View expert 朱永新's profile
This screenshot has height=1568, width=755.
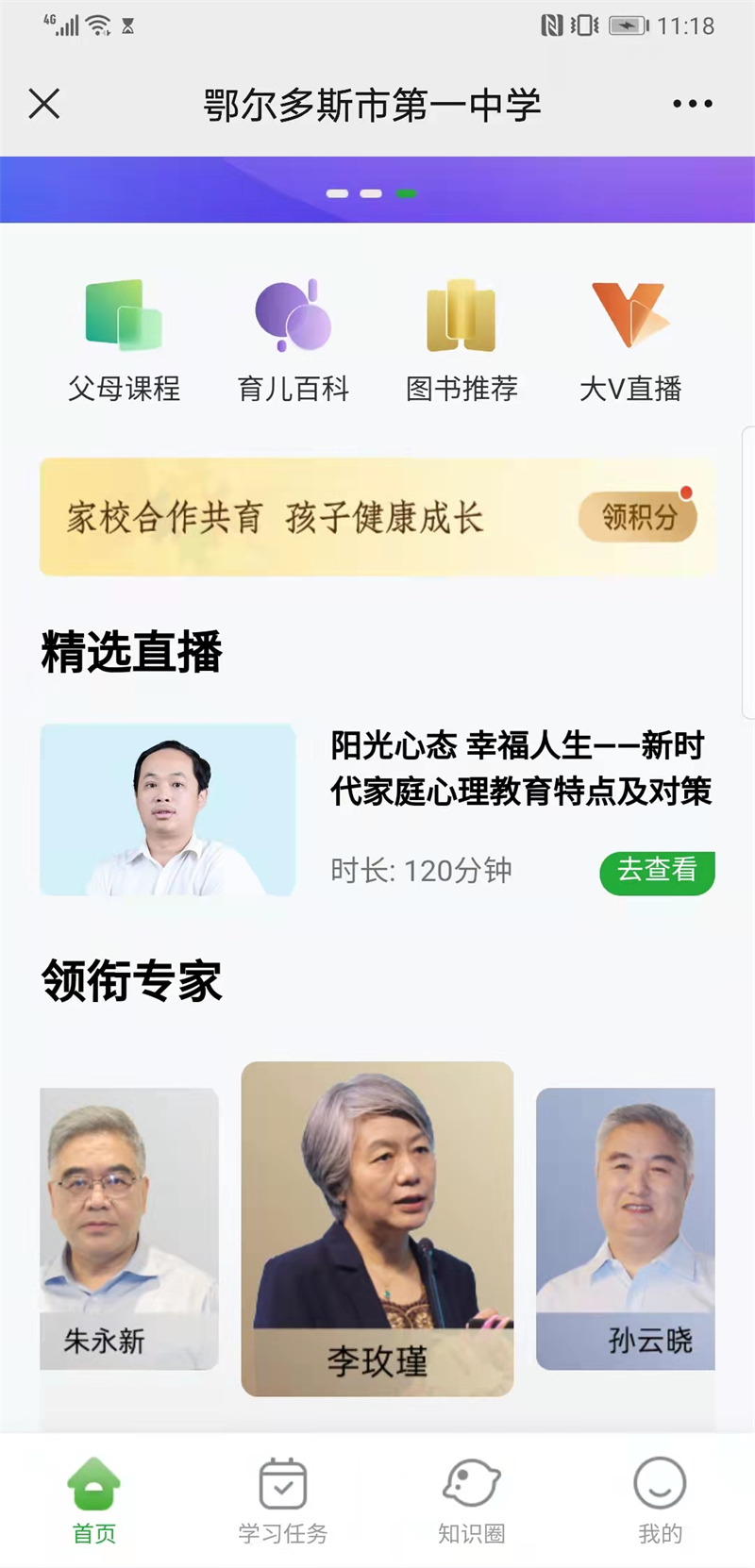click(129, 1228)
